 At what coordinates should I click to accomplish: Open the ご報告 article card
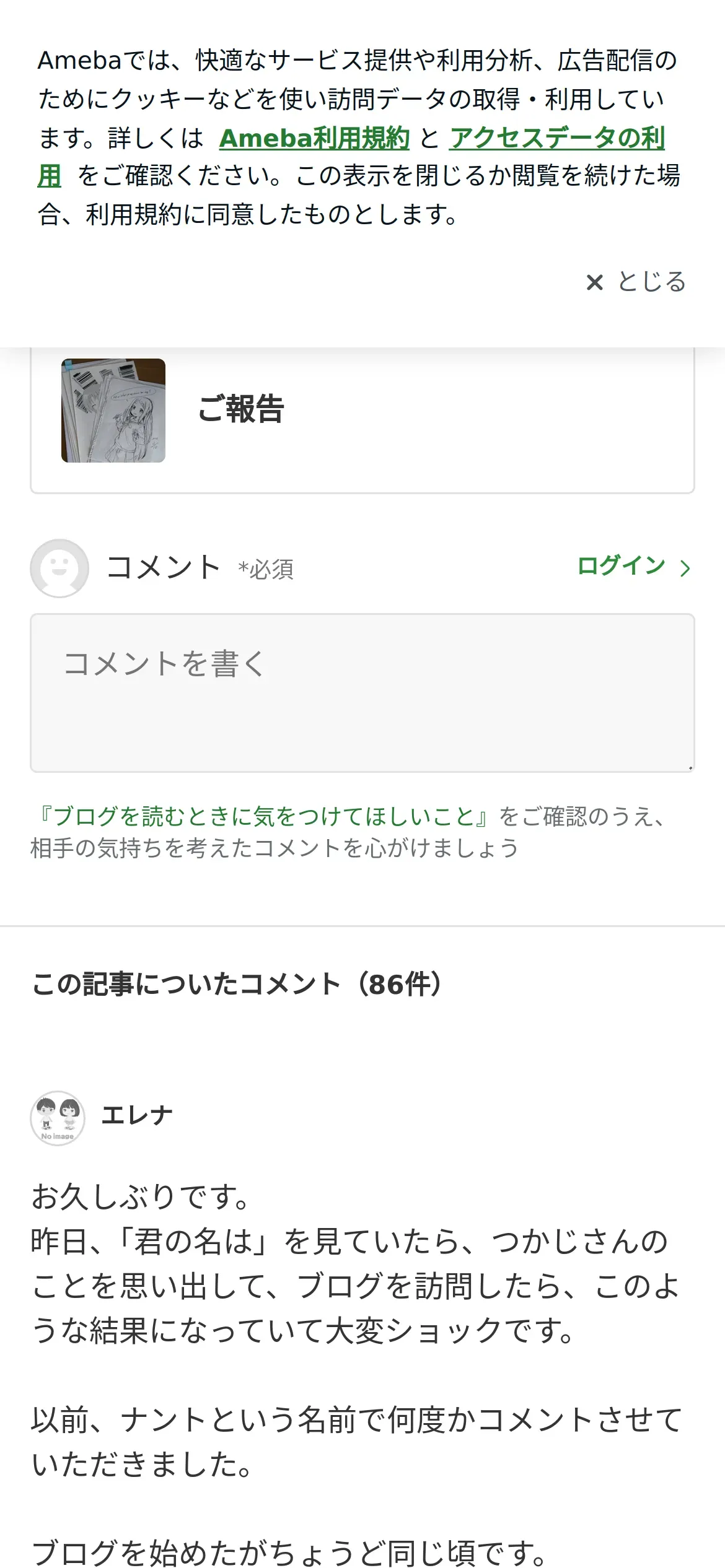coord(362,411)
